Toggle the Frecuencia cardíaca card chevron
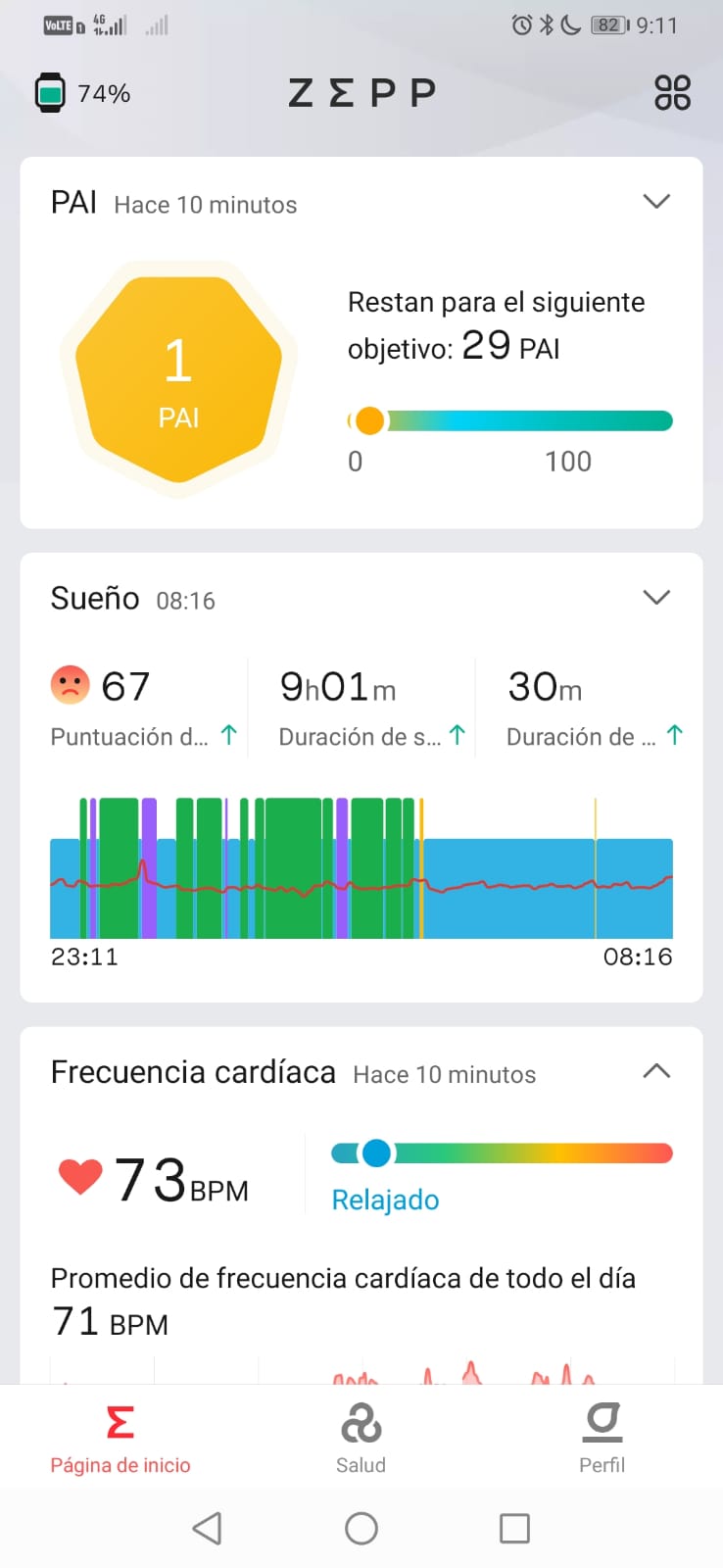Image resolution: width=723 pixels, height=1568 pixels. pyautogui.click(x=656, y=1072)
